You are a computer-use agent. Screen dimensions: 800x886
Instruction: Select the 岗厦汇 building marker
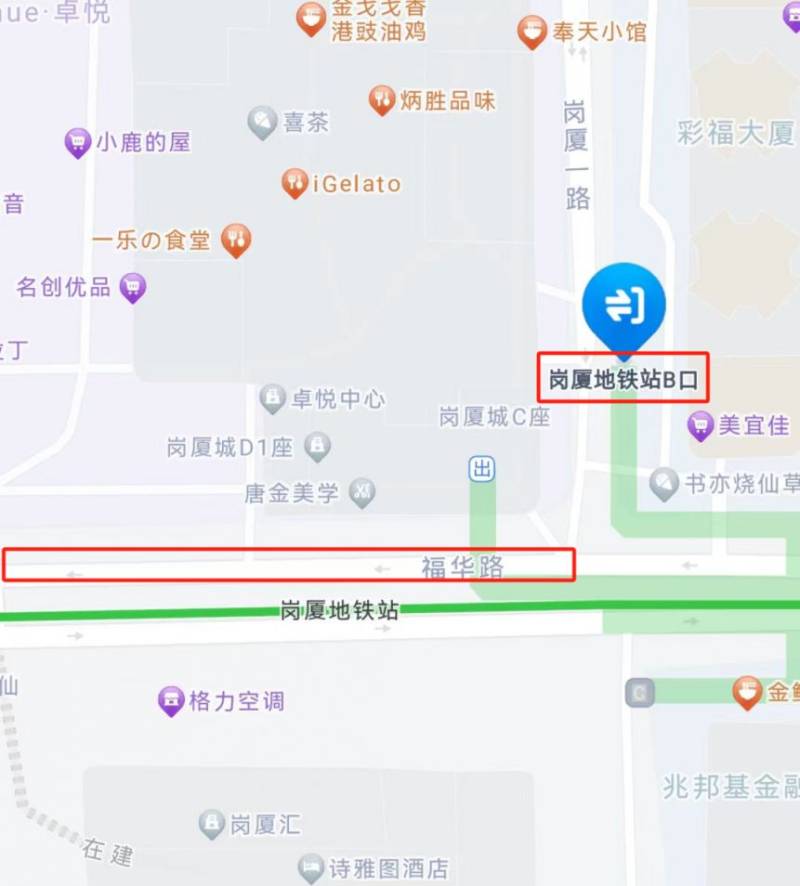click(211, 824)
